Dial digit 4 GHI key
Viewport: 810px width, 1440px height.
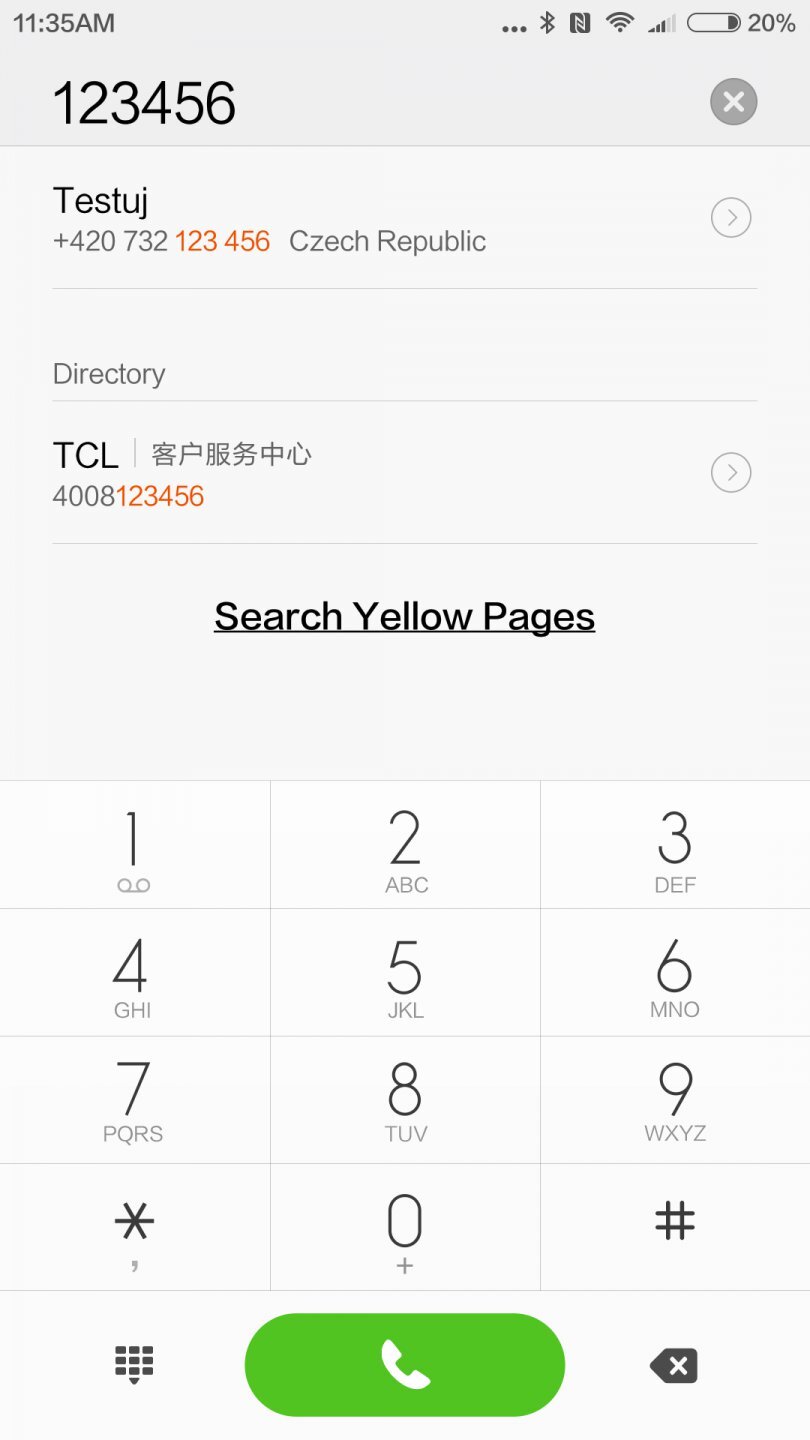pos(134,973)
